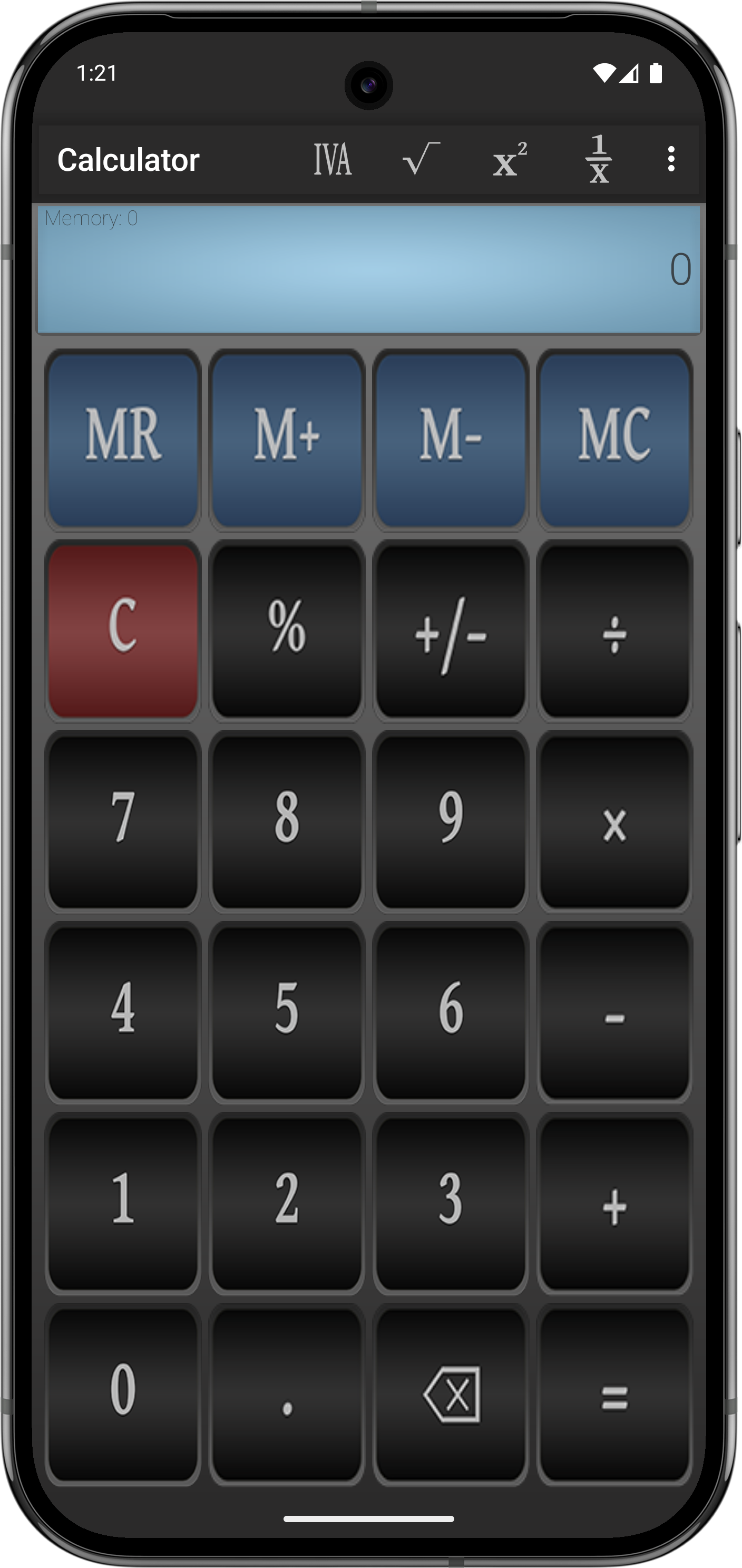The width and height of the screenshot is (742, 1568).
Task: Delete the last digit with backspace
Action: pos(451,1395)
